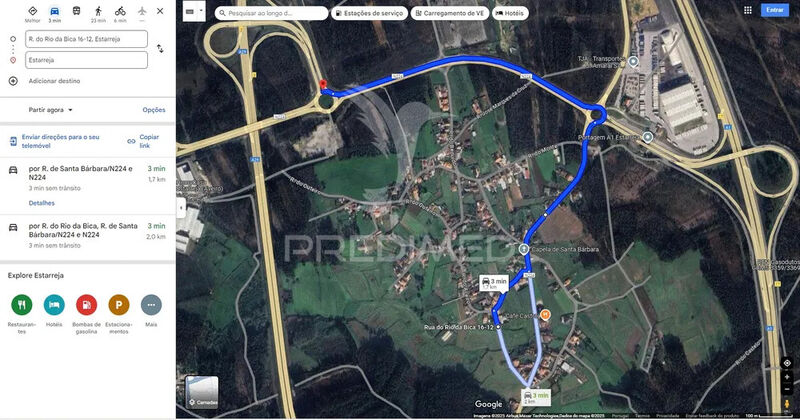Edit the starting point field

86,38
